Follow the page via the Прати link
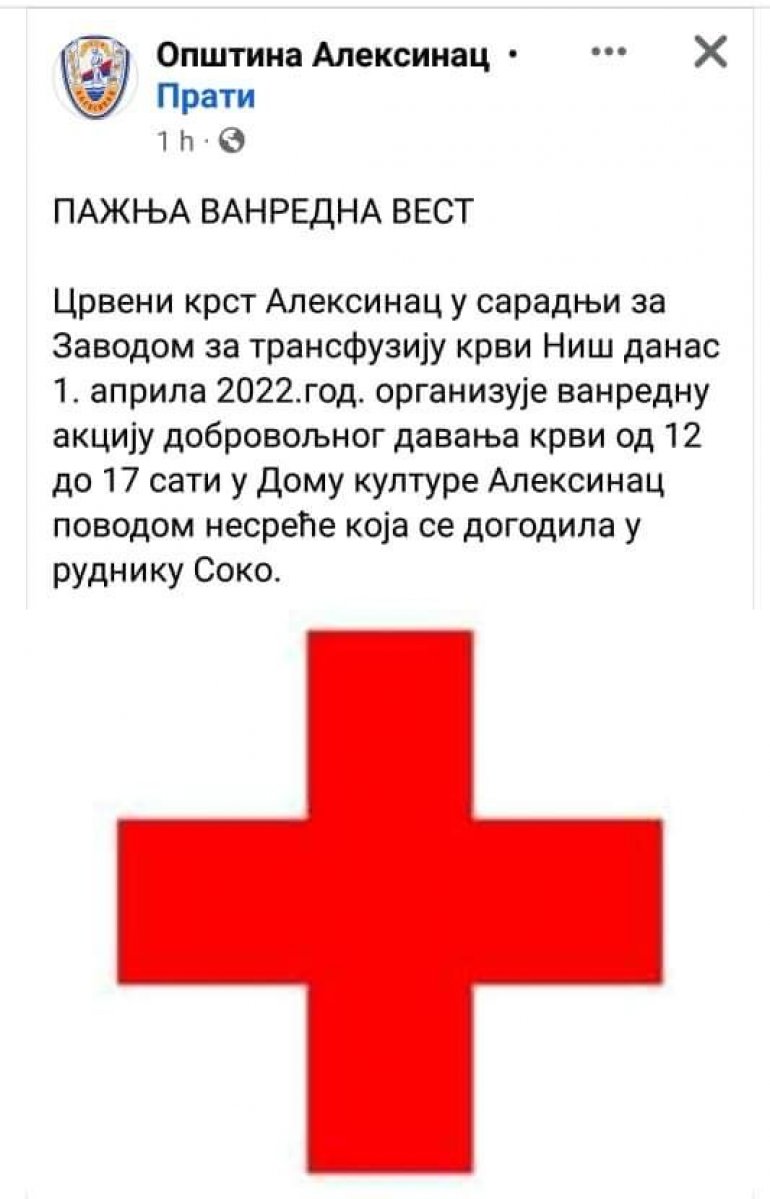Image resolution: width=770 pixels, height=1199 pixels. (205, 97)
